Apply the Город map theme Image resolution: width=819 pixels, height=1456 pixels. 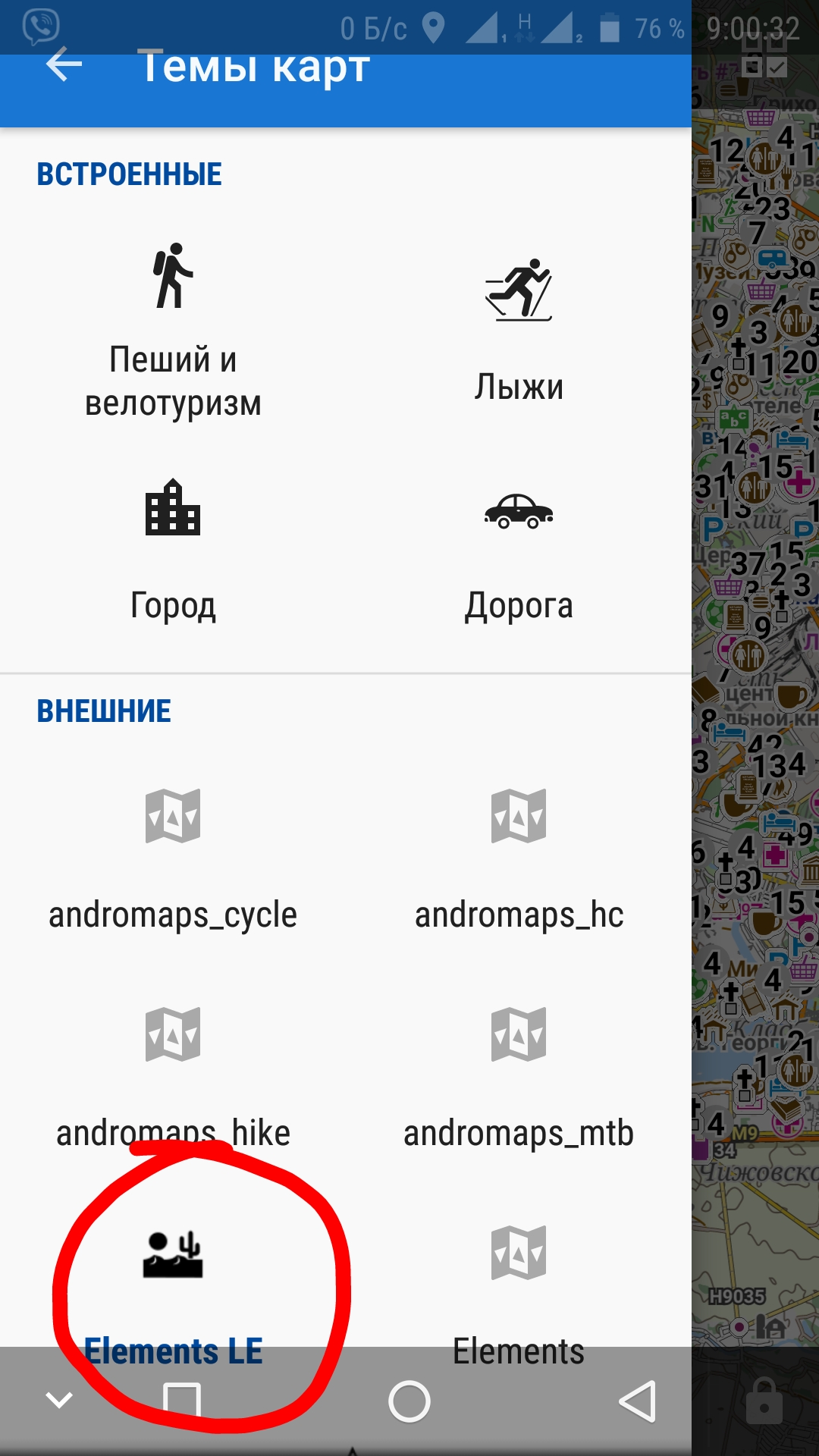(173, 548)
